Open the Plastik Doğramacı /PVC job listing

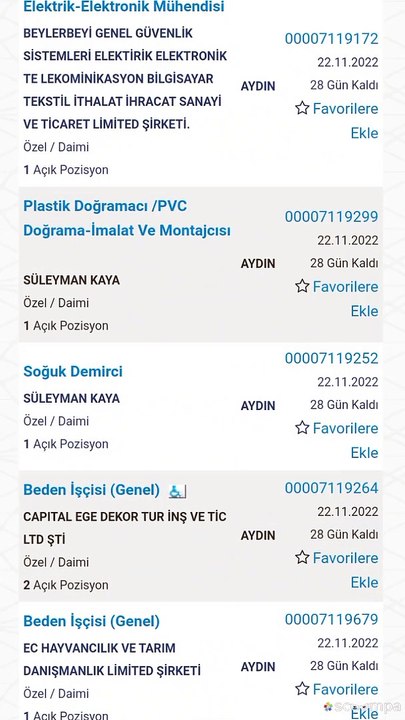click(x=127, y=218)
